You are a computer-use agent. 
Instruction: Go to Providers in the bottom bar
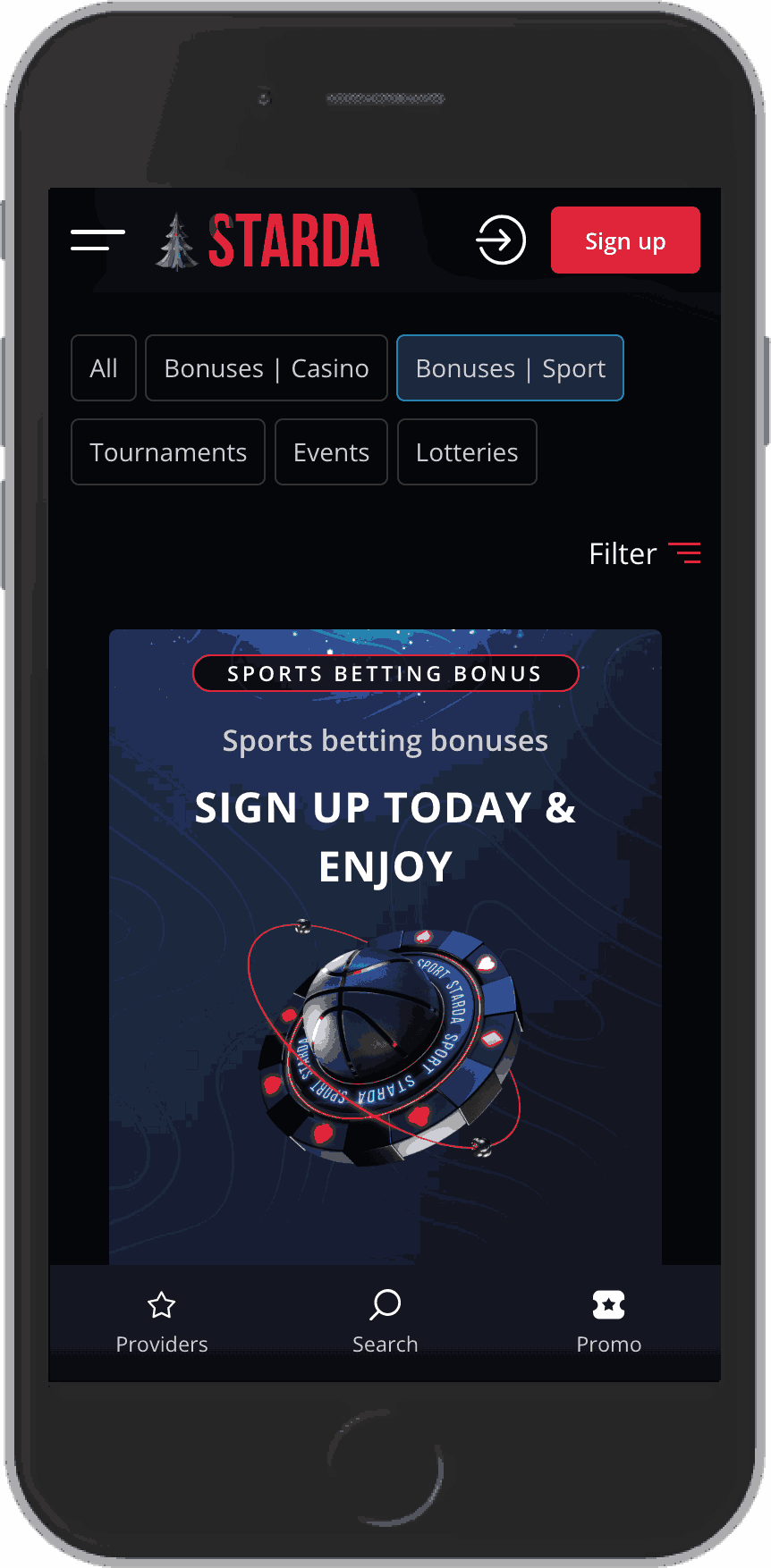(x=162, y=1323)
